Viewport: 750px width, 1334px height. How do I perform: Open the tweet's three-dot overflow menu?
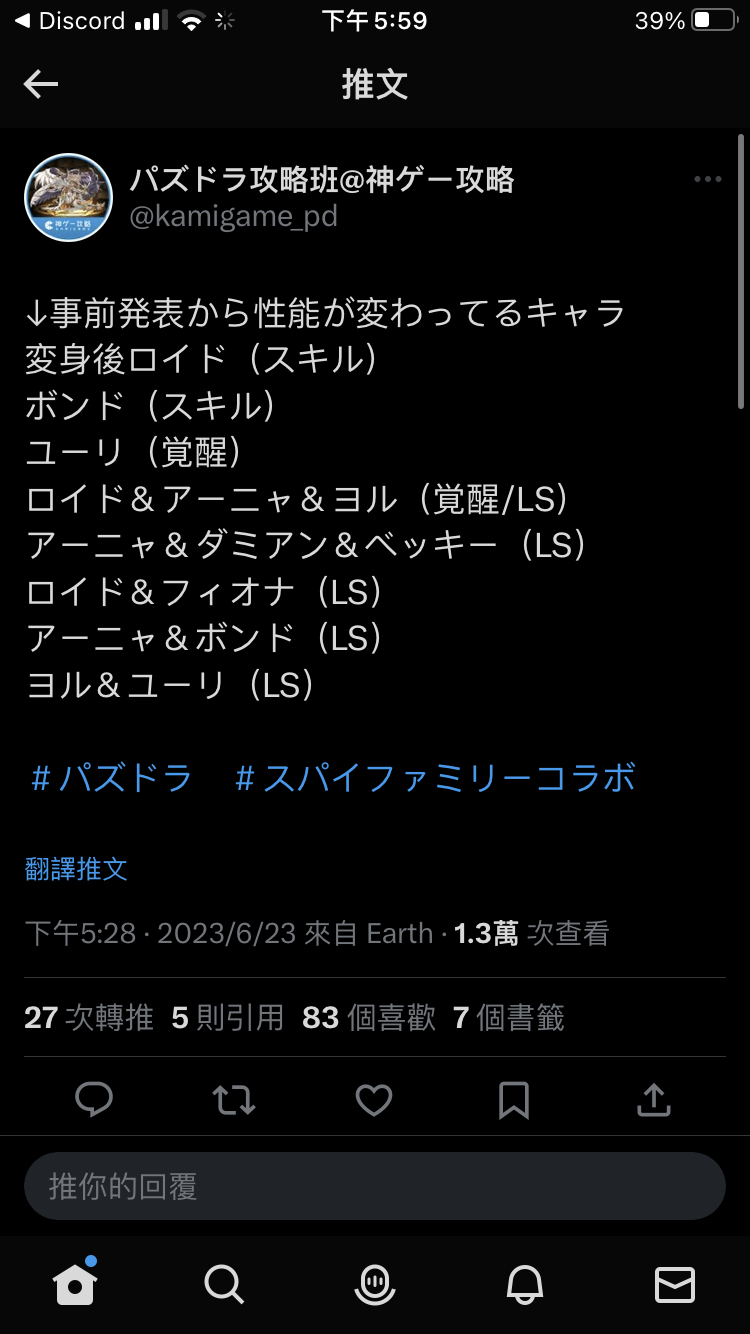[x=707, y=180]
